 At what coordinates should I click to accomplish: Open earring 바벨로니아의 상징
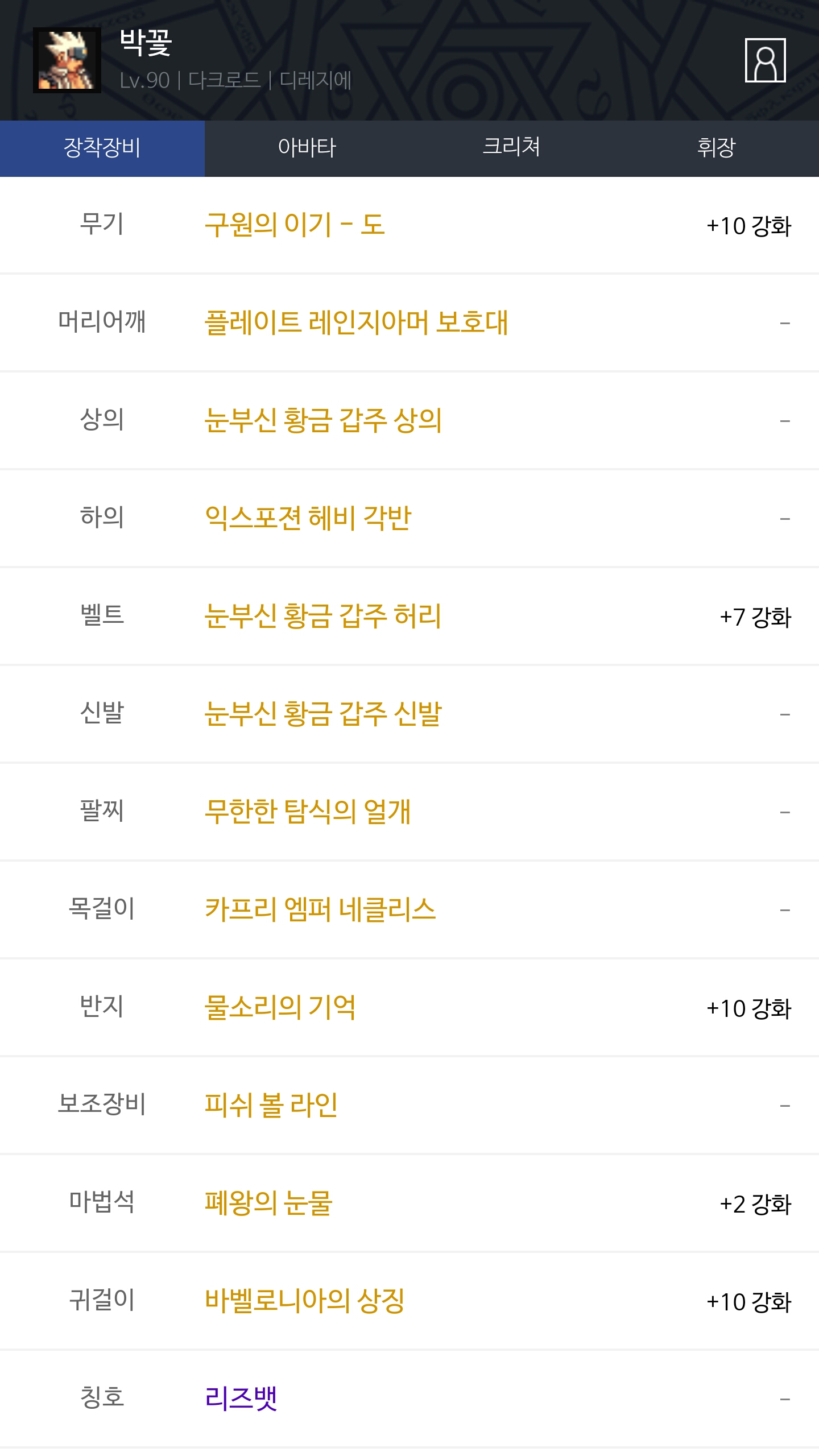point(305,1301)
